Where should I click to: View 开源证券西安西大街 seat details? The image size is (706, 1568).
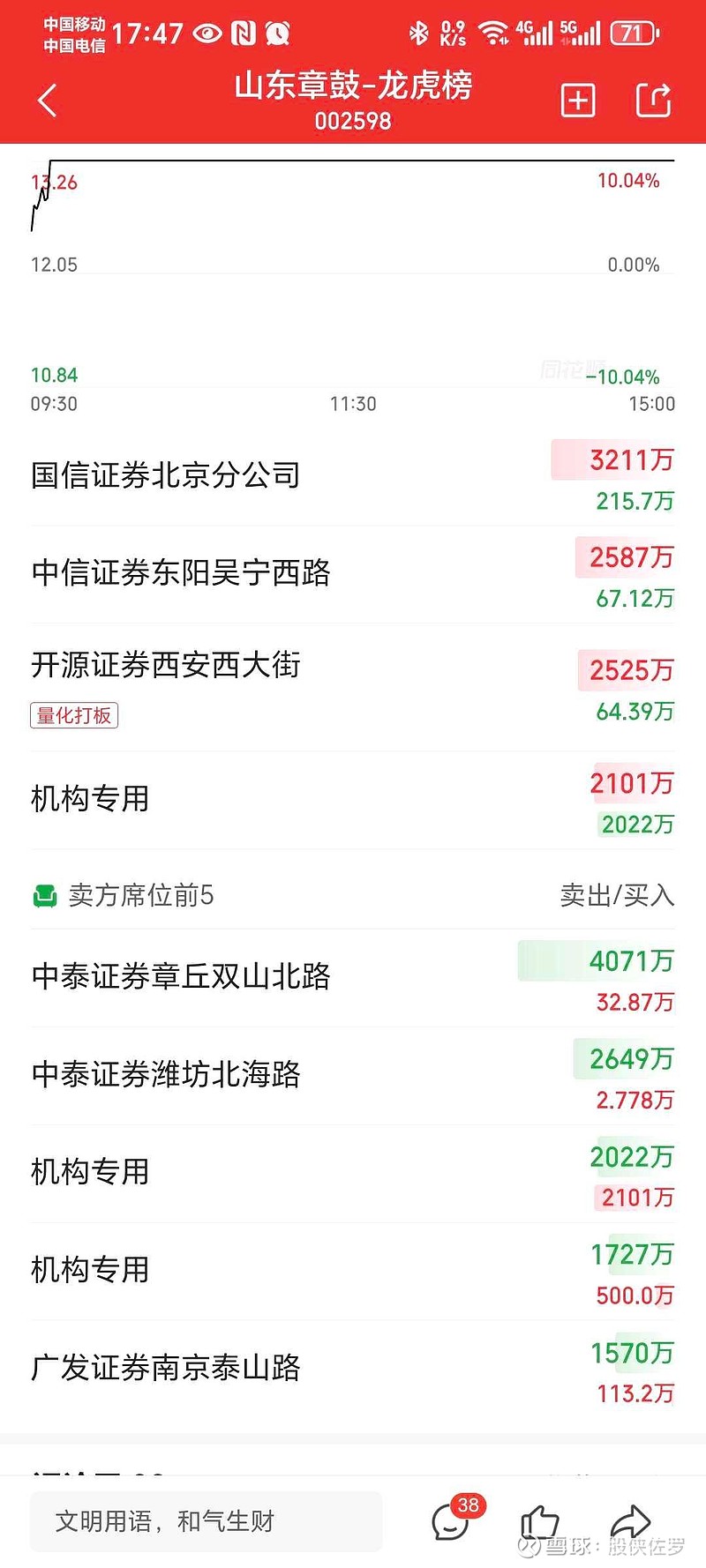point(353,688)
